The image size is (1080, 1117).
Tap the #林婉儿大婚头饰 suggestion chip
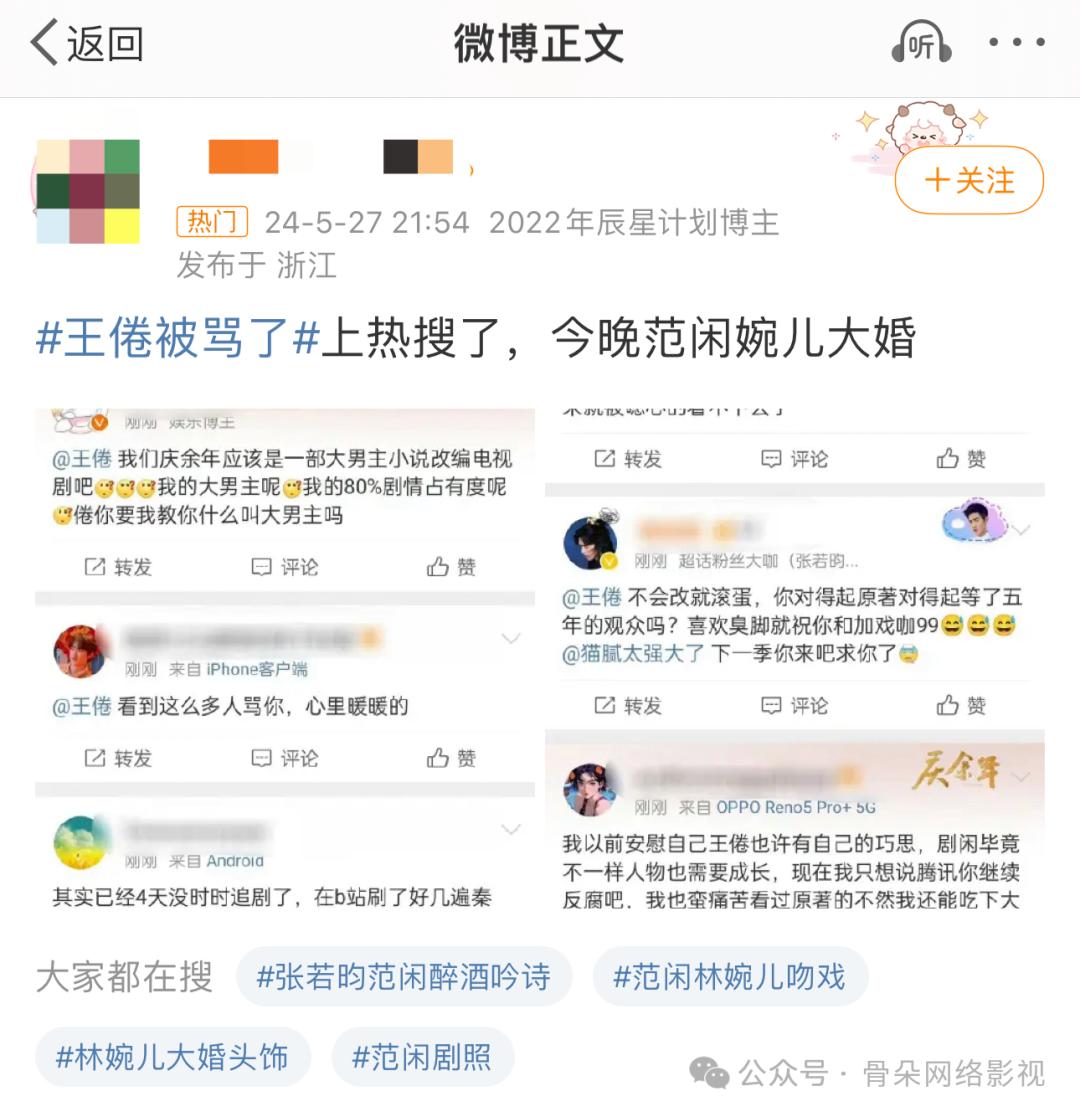[172, 1056]
